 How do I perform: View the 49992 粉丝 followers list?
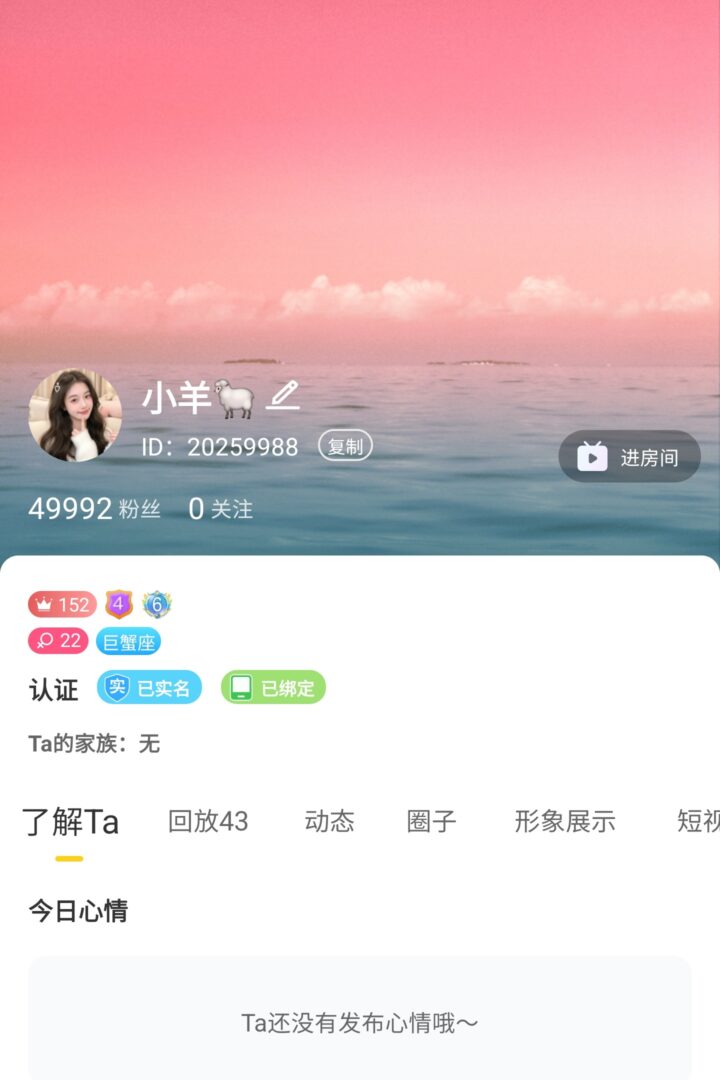click(x=94, y=509)
